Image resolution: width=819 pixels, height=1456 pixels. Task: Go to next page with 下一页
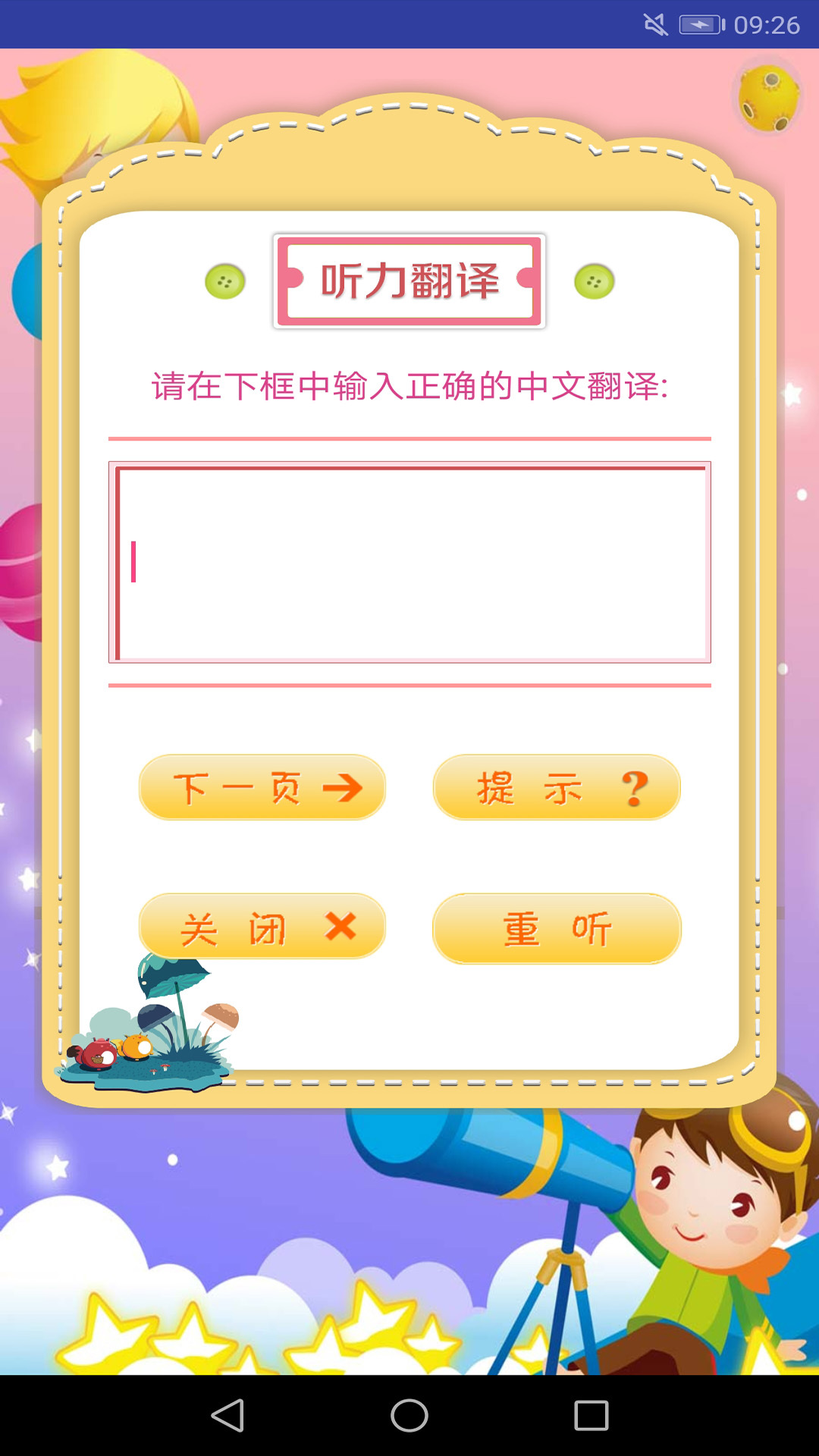tap(262, 788)
